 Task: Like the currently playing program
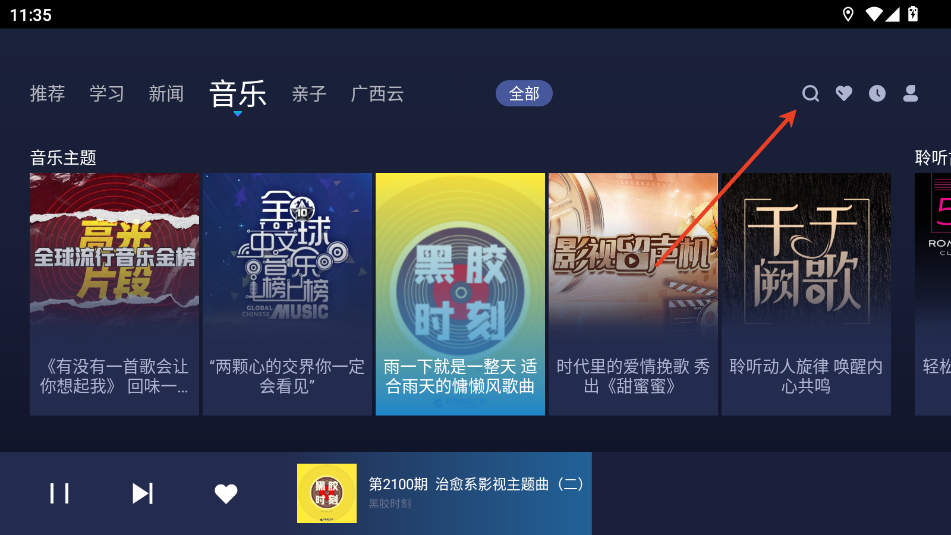tap(226, 493)
